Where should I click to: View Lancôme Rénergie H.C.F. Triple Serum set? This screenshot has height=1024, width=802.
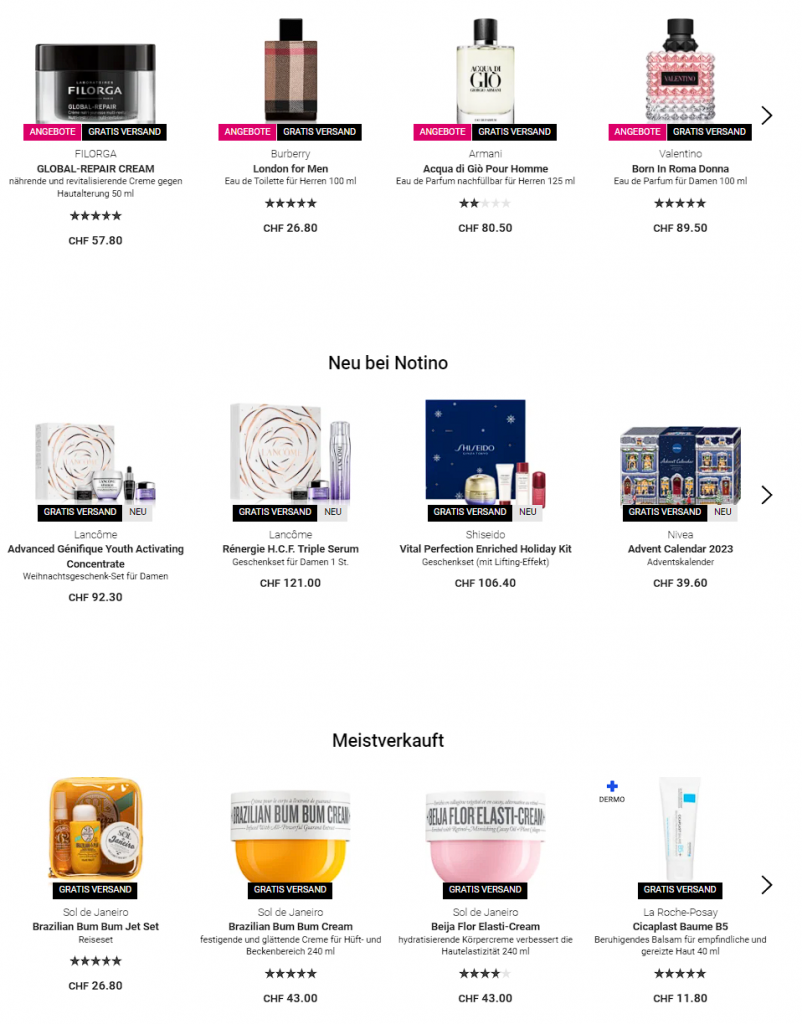pos(290,549)
